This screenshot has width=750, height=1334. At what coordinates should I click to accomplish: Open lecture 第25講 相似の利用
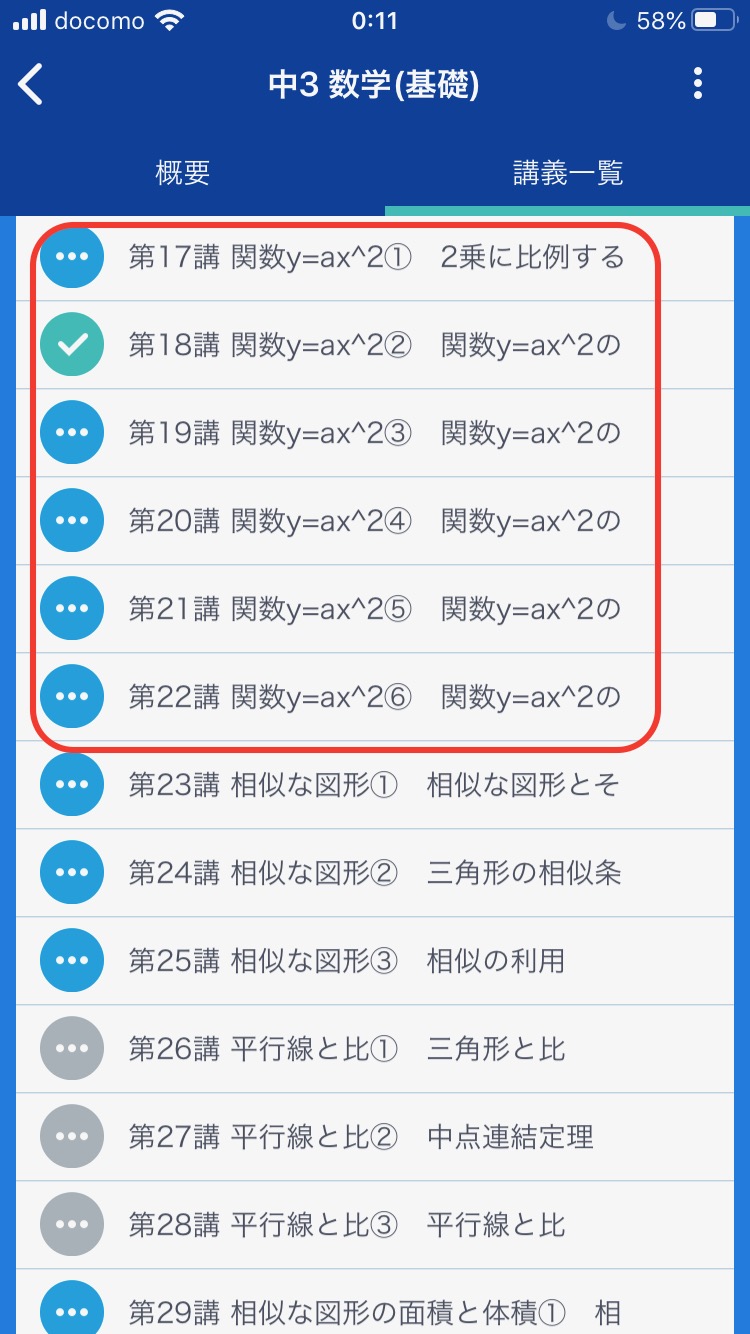click(x=375, y=961)
